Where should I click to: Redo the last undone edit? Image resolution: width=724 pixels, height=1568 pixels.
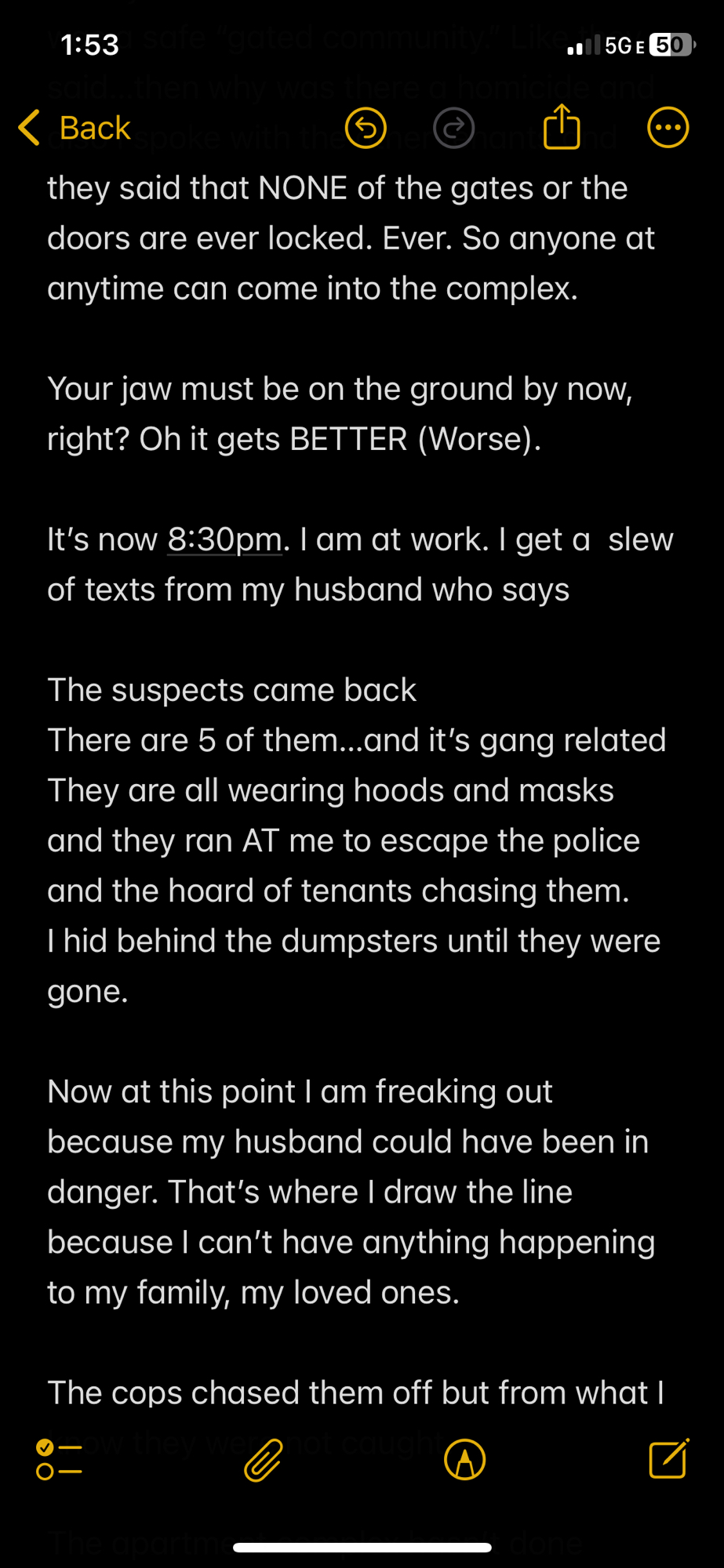coord(453,128)
